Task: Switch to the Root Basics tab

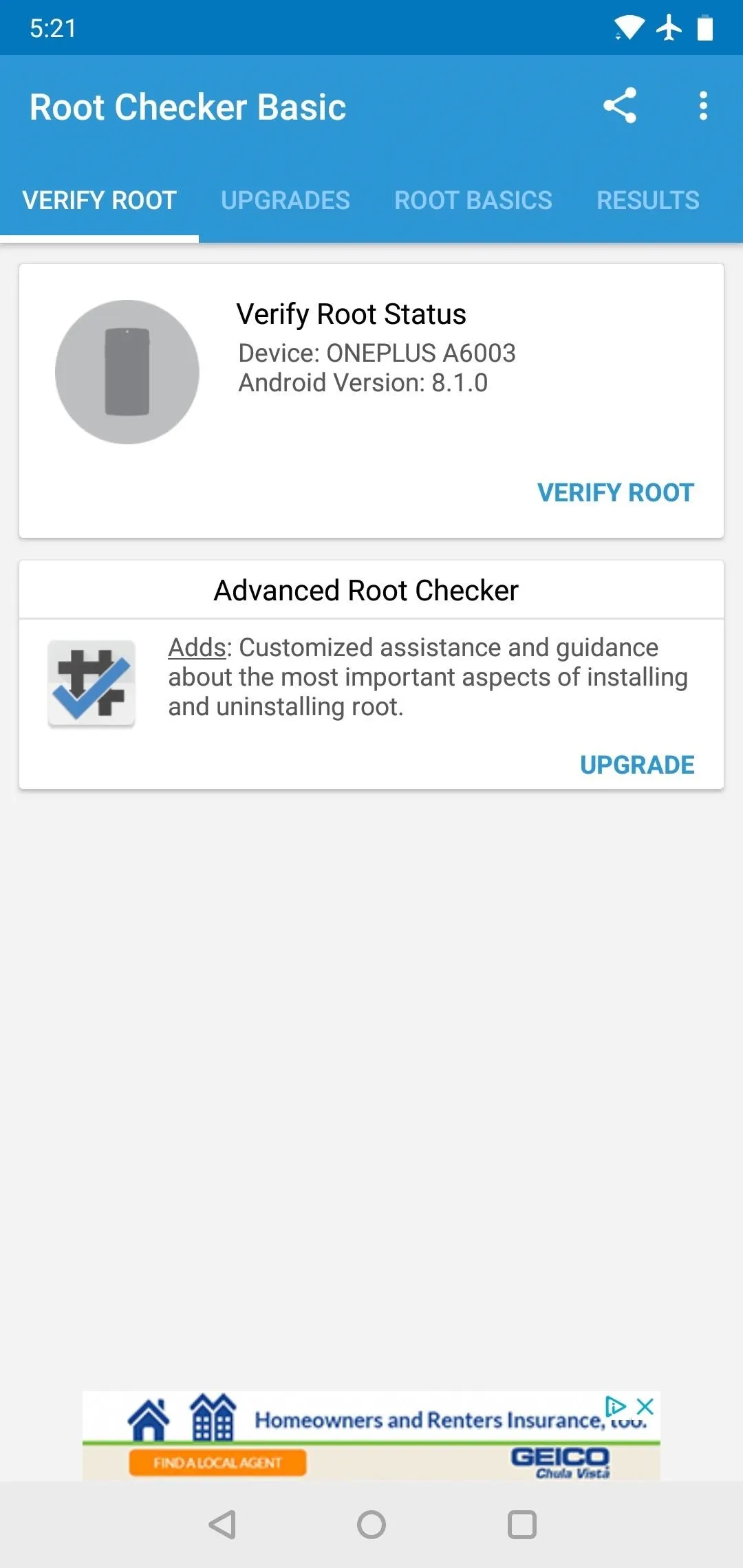Action: (473, 200)
